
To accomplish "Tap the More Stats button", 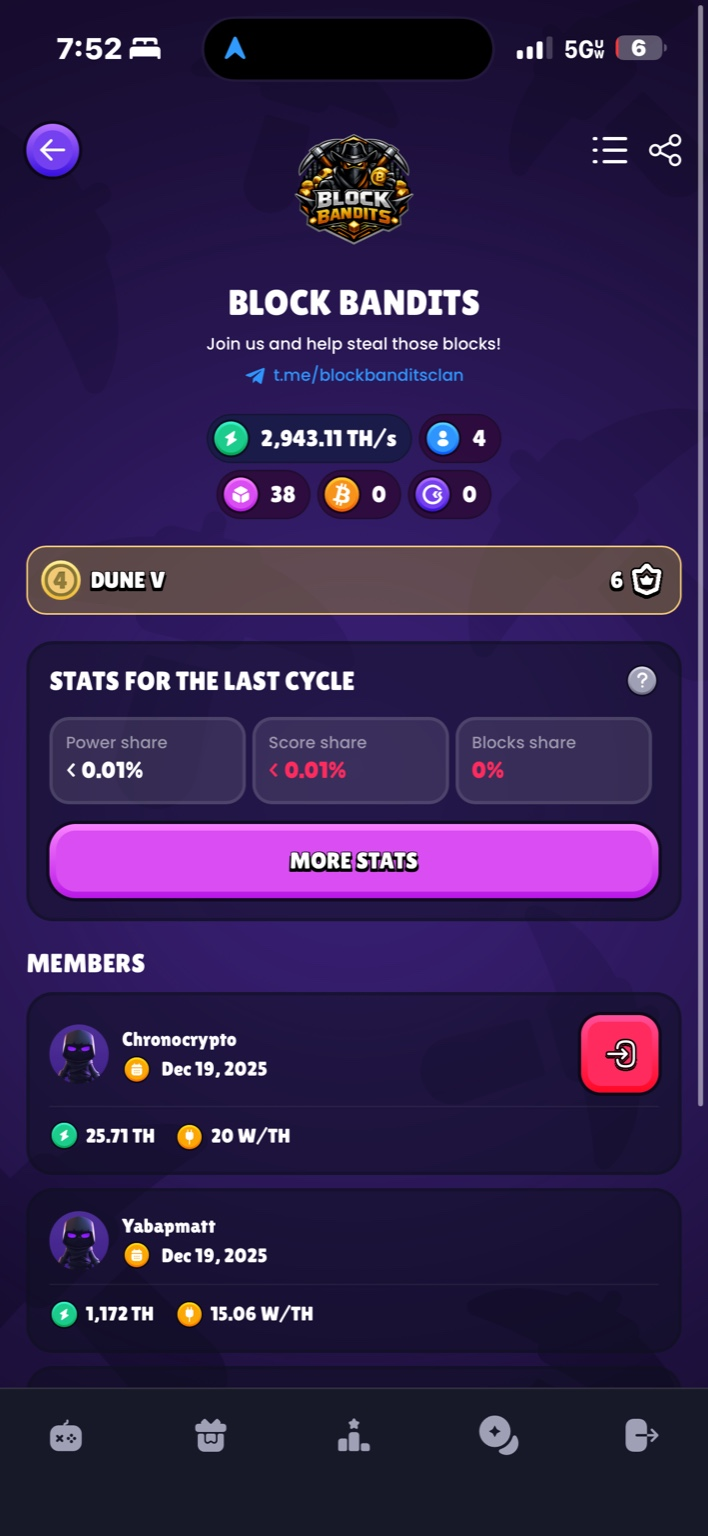I will click(353, 861).
